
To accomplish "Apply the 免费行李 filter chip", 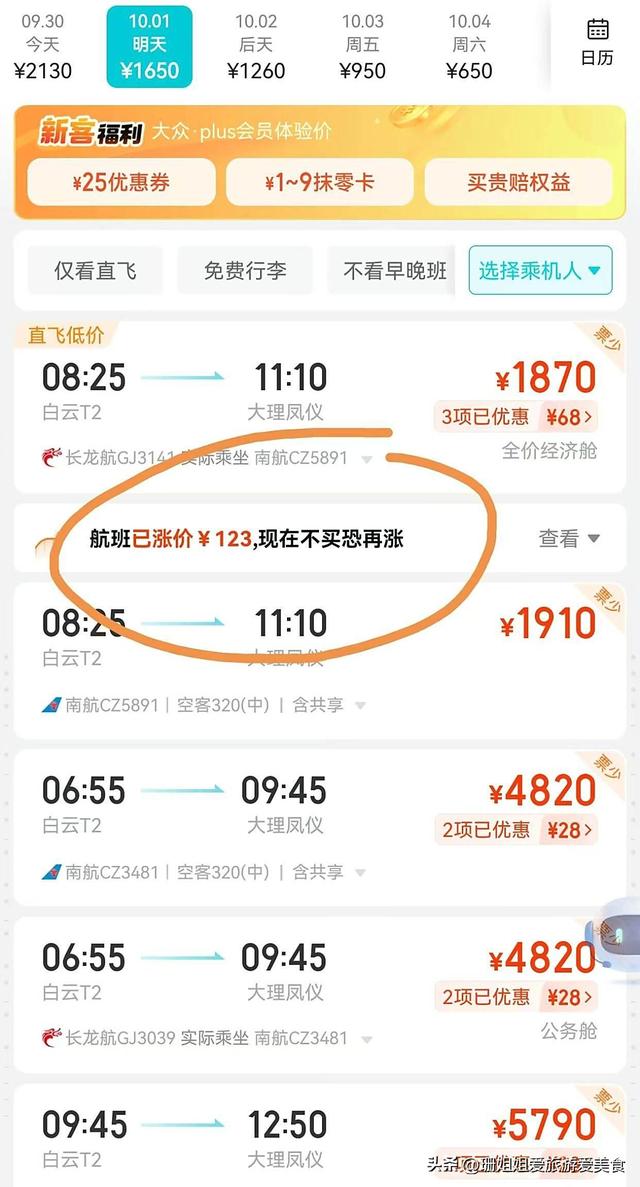I will click(x=245, y=271).
